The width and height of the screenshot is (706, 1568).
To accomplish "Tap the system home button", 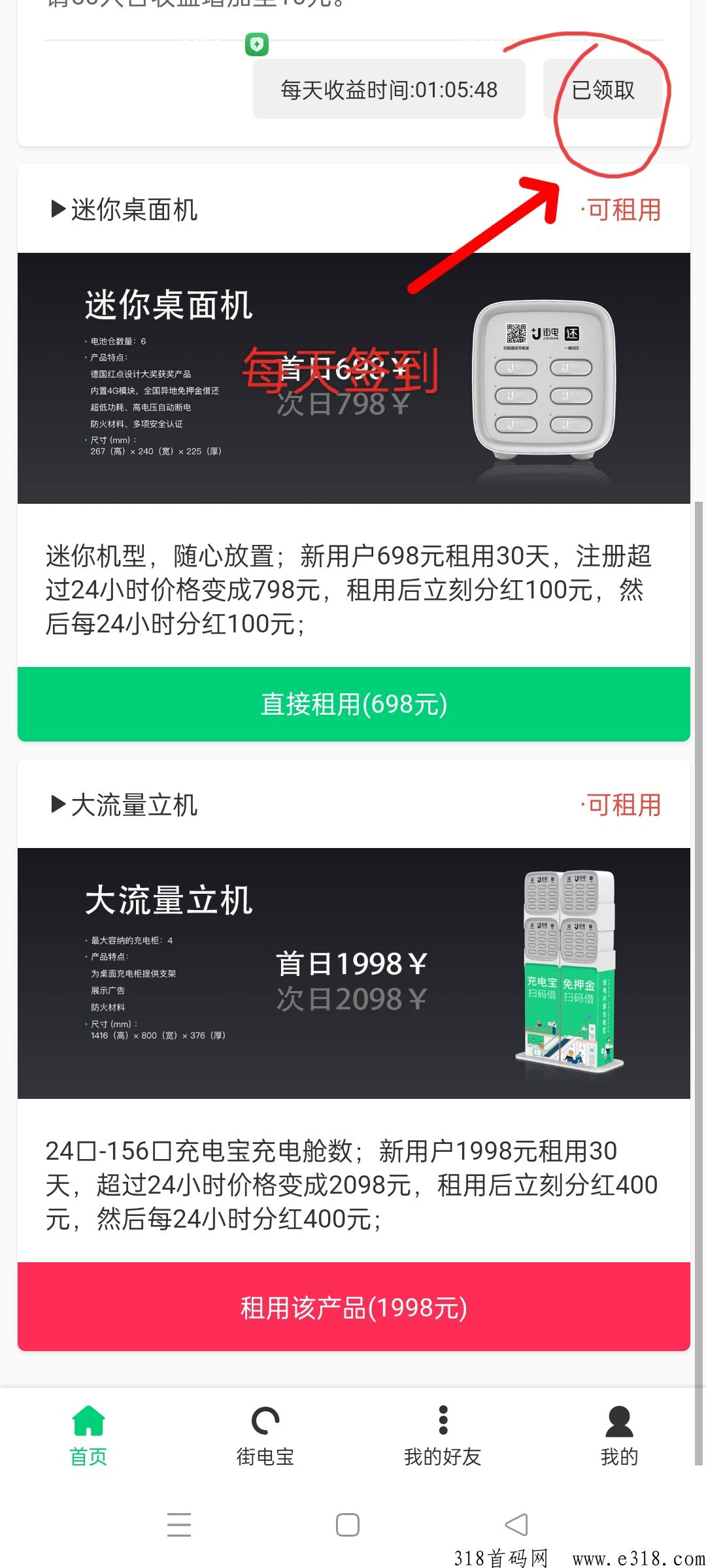I will (x=347, y=1525).
